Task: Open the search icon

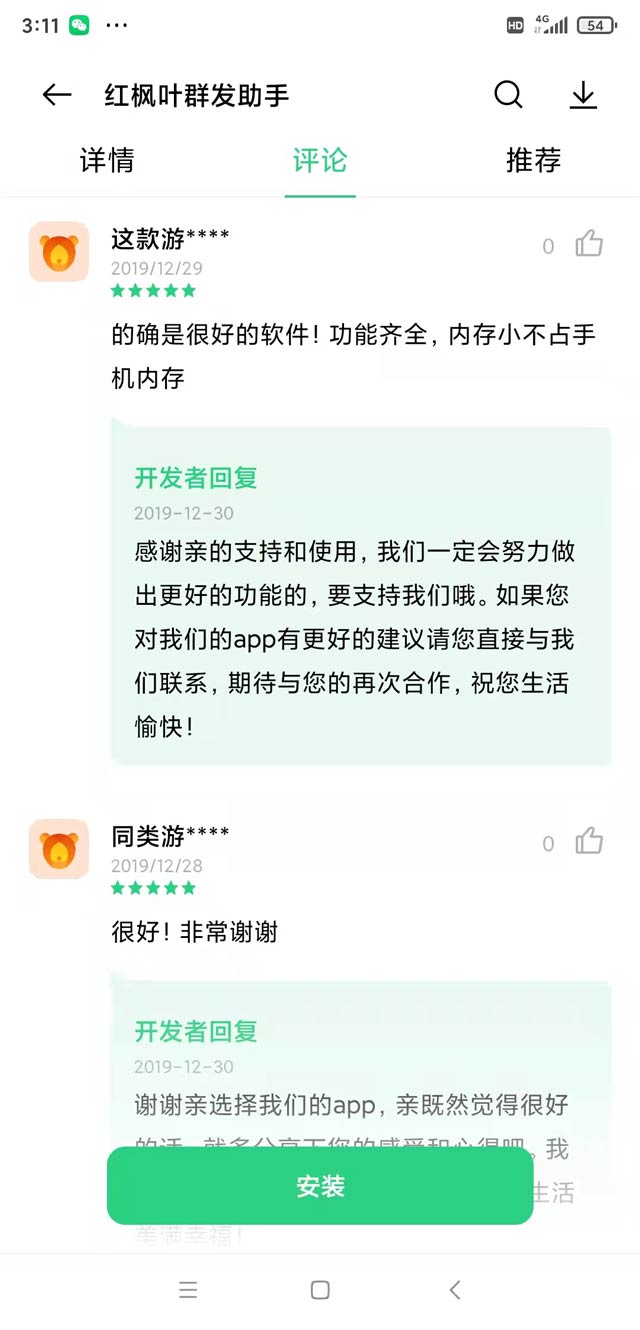Action: click(508, 95)
